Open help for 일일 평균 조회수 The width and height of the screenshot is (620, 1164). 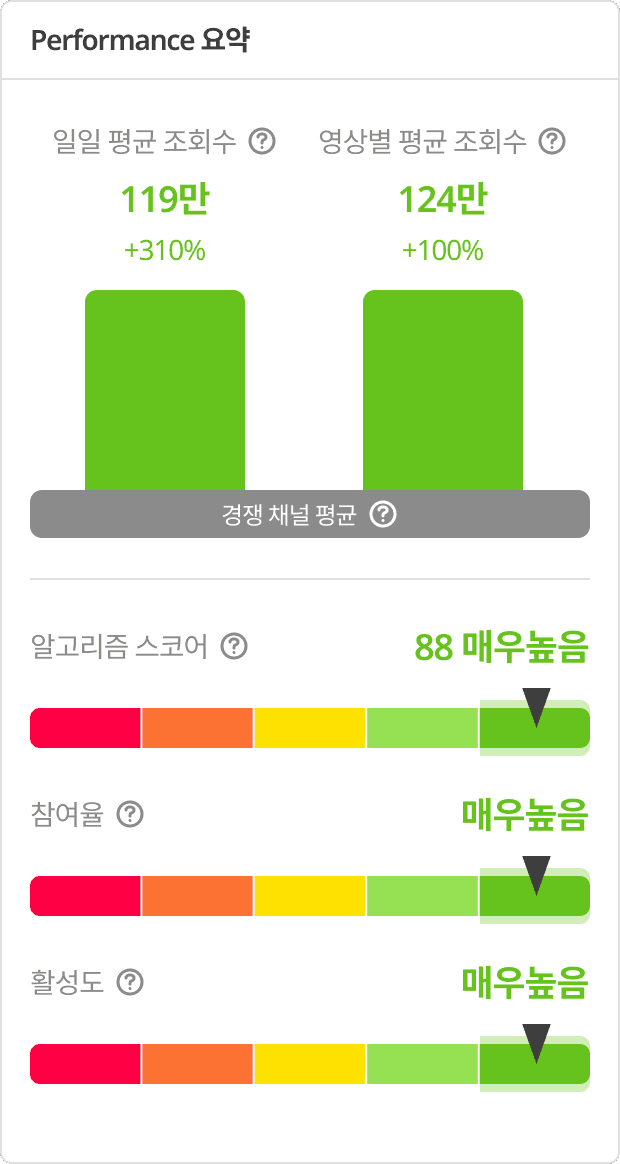[x=262, y=141]
